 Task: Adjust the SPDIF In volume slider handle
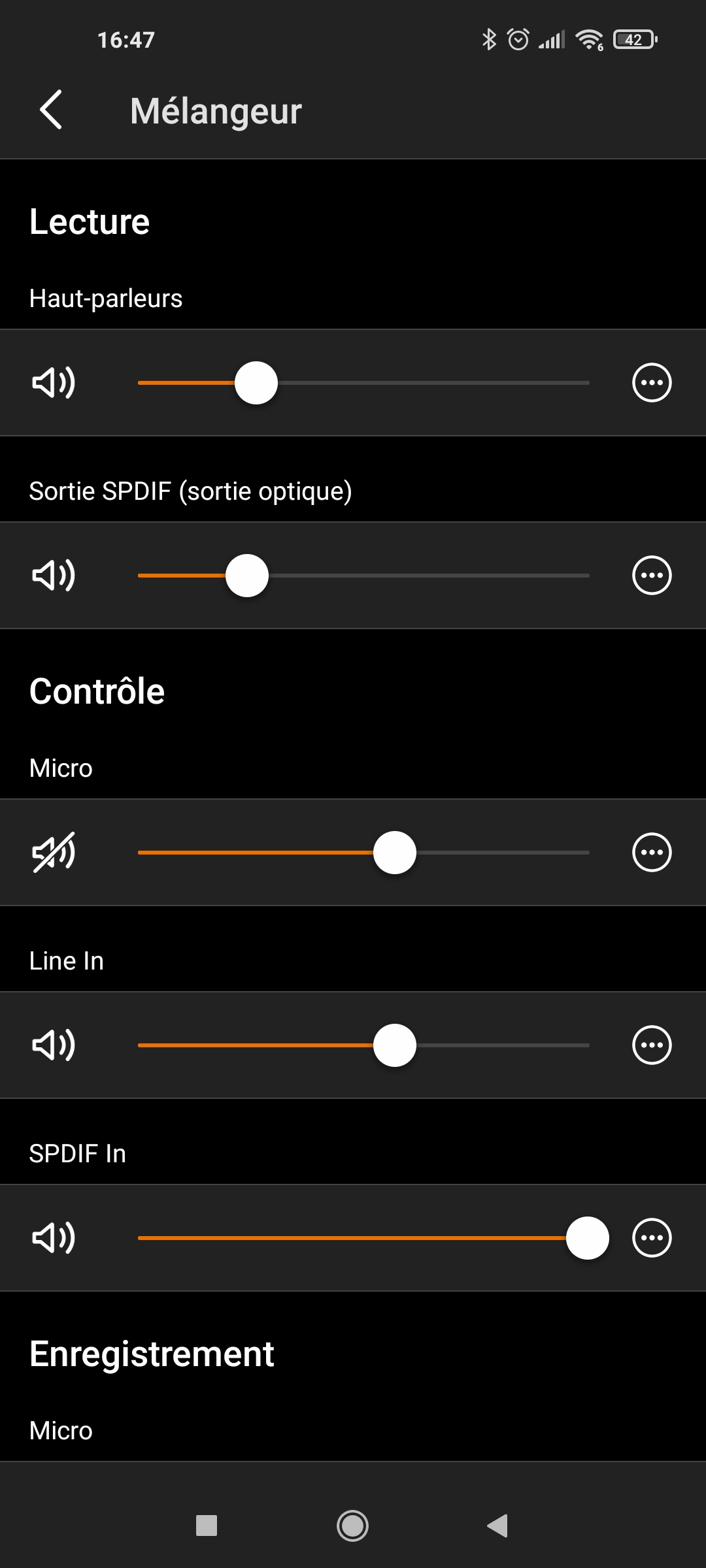point(587,1237)
